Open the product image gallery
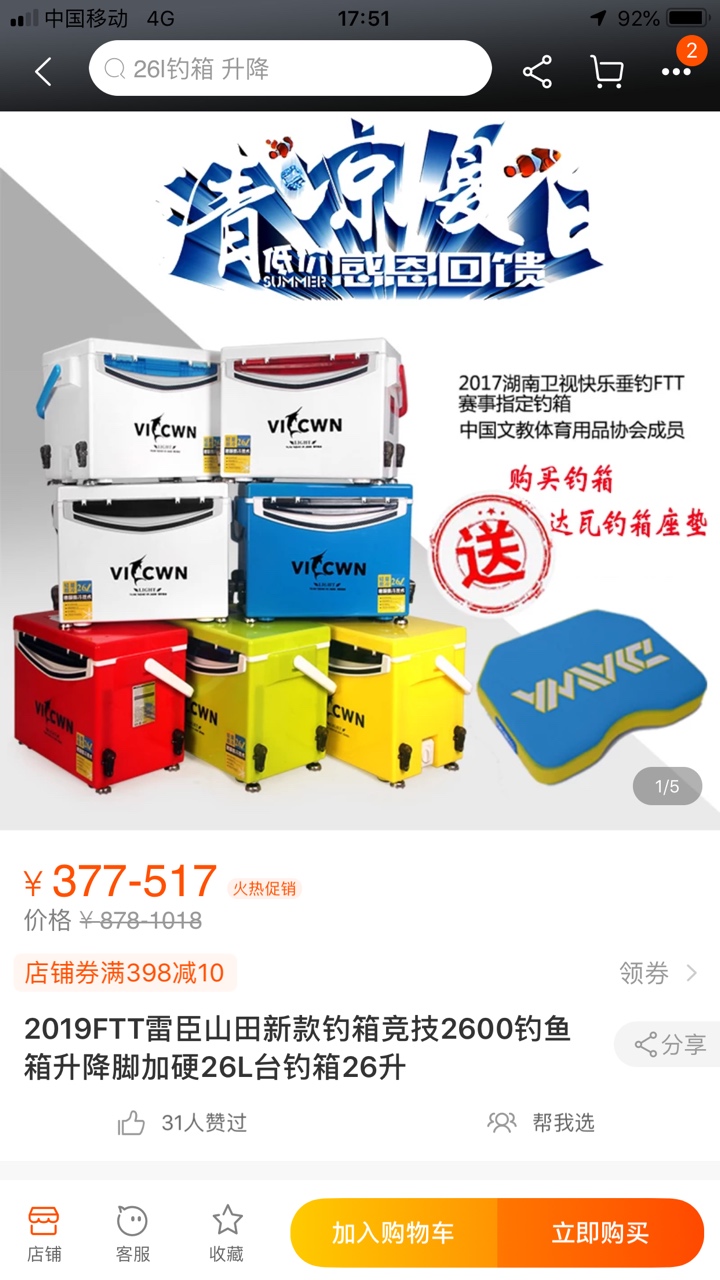 pyautogui.click(x=360, y=470)
